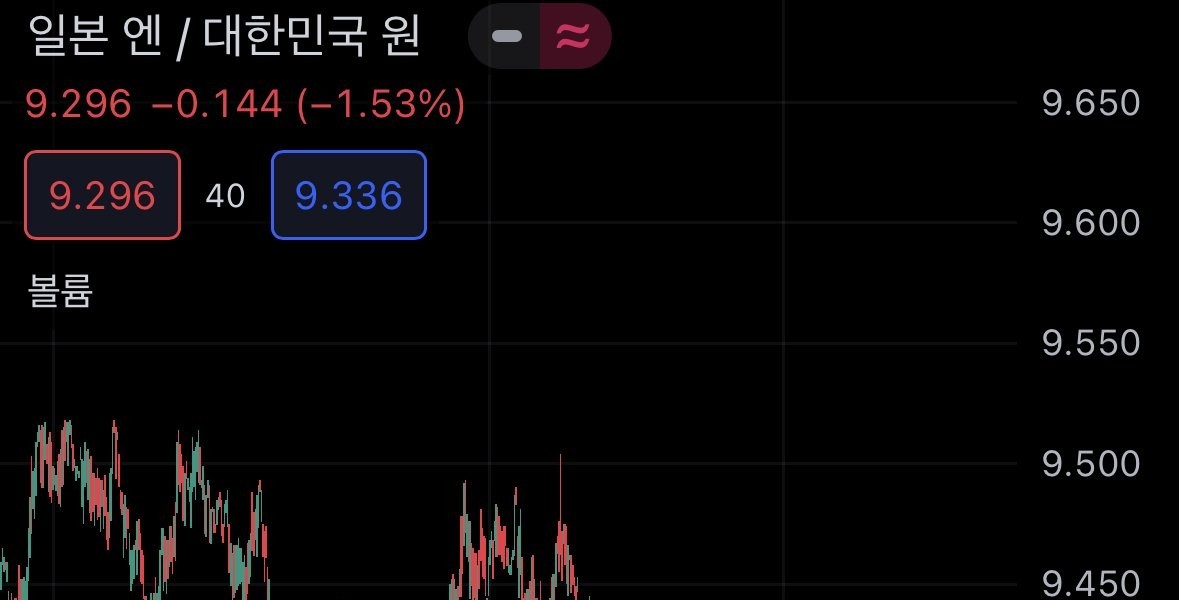
Task: Tap the red 9.296 sell price button
Action: click(x=102, y=195)
